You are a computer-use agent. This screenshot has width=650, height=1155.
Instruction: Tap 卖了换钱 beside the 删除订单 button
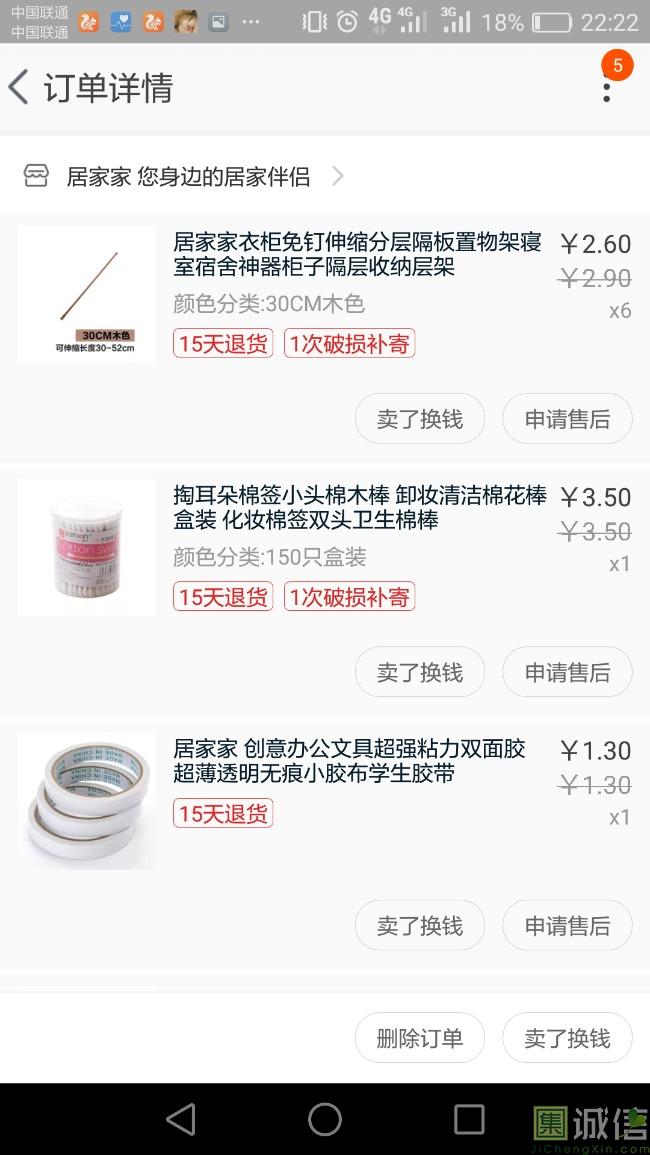pyautogui.click(x=567, y=1038)
